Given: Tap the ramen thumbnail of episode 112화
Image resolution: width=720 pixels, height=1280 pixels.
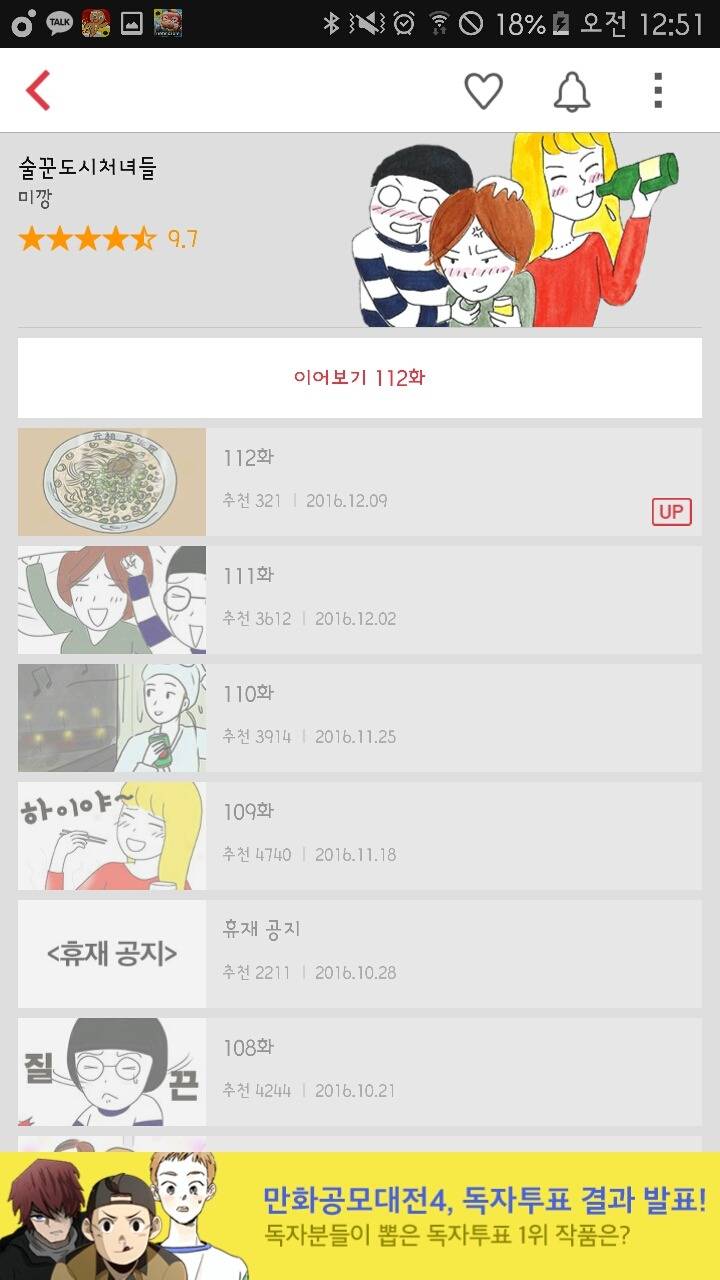Looking at the screenshot, I should click(x=111, y=482).
